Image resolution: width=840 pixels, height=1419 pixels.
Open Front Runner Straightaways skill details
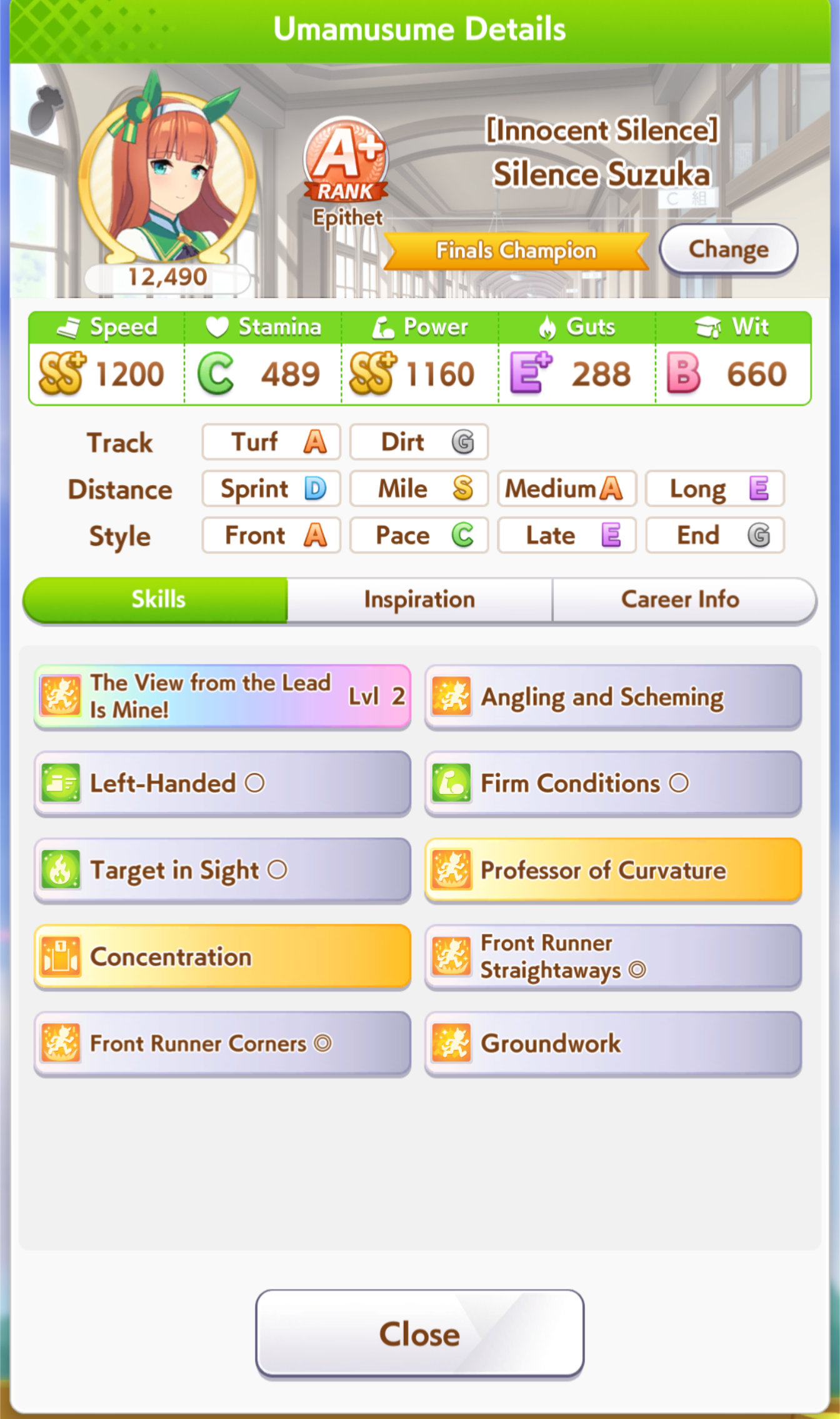[613, 957]
